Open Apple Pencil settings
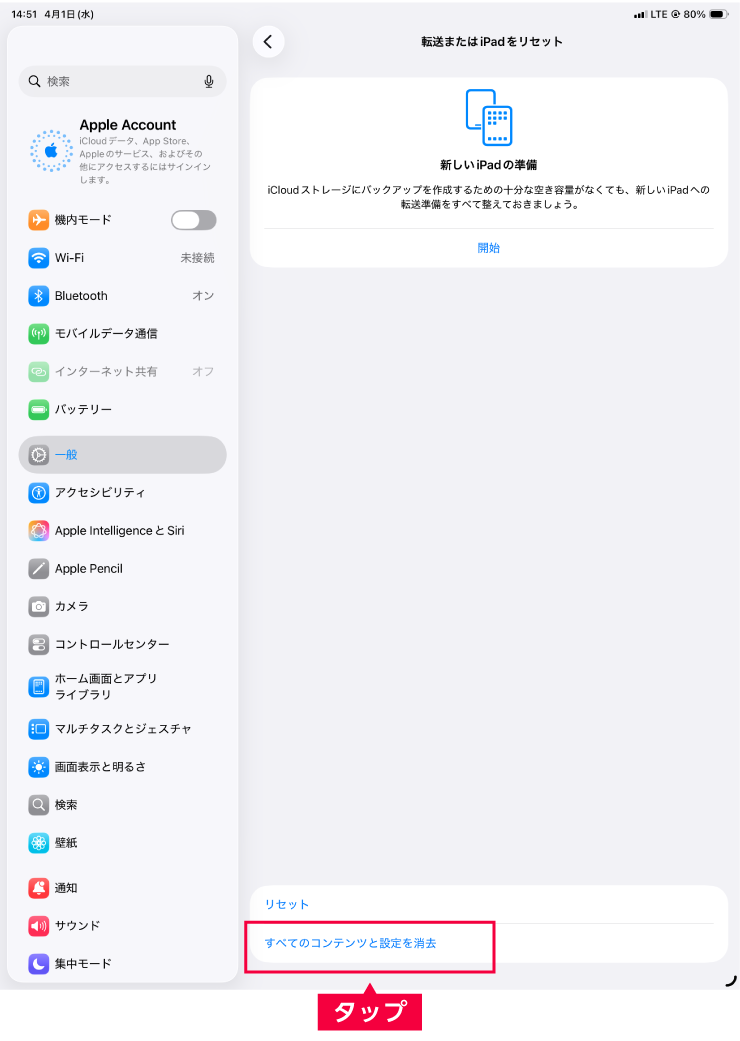This screenshot has width=740, height=1041. click(122, 569)
